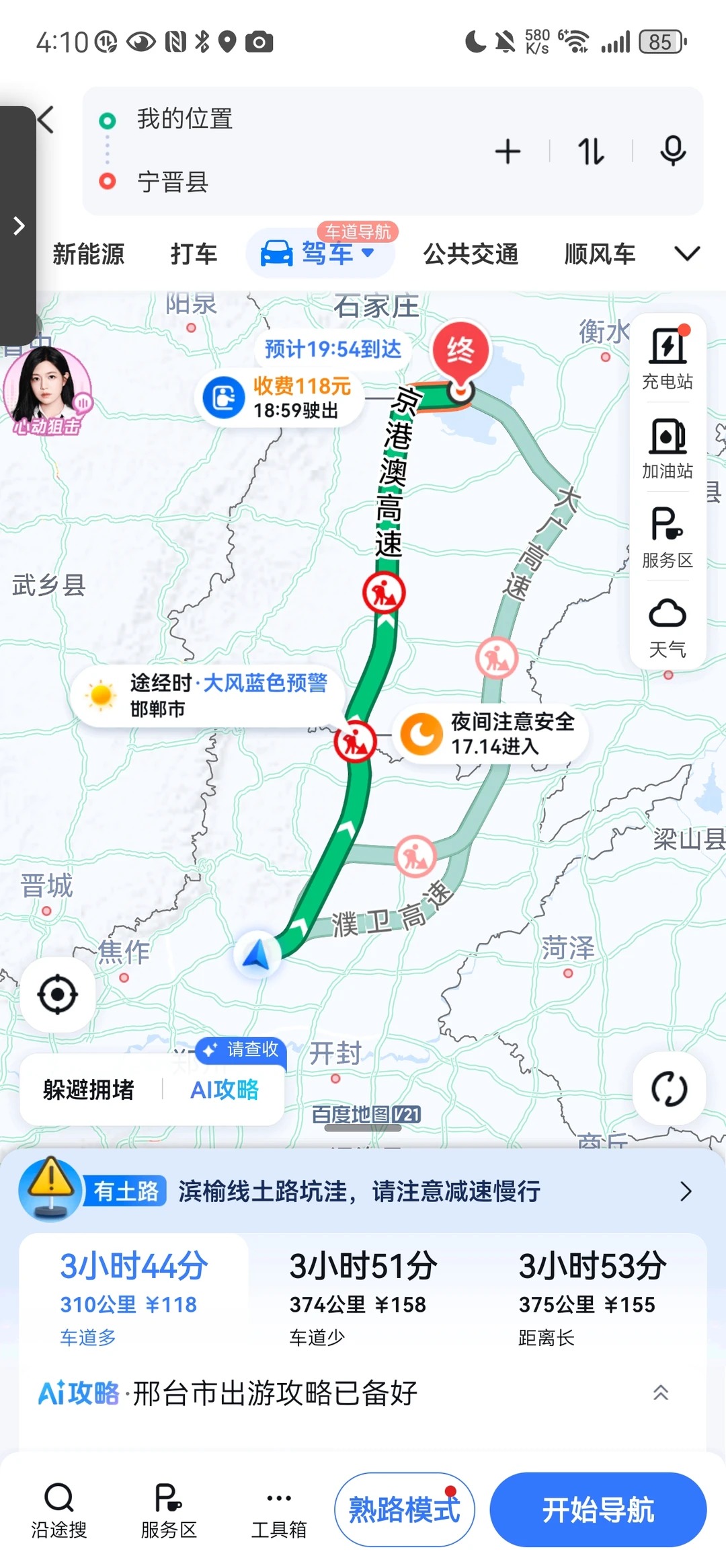Select the 打车 tab
726x1568 pixels.
click(x=194, y=254)
